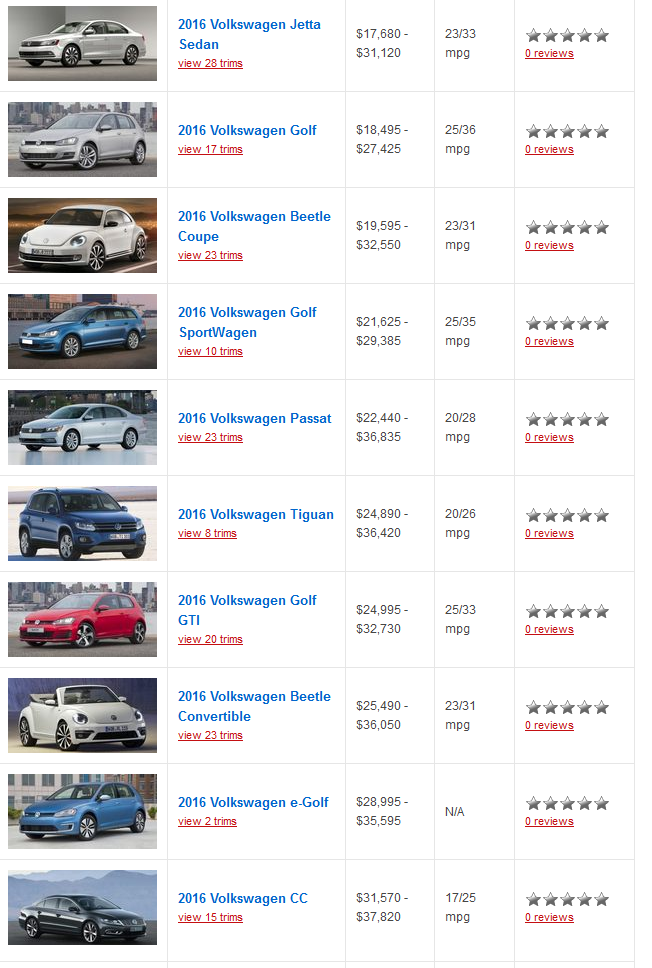The width and height of the screenshot is (652, 968).
Task: Open the 2016 Volkswagen Beetle Coupe link
Action: click(254, 226)
